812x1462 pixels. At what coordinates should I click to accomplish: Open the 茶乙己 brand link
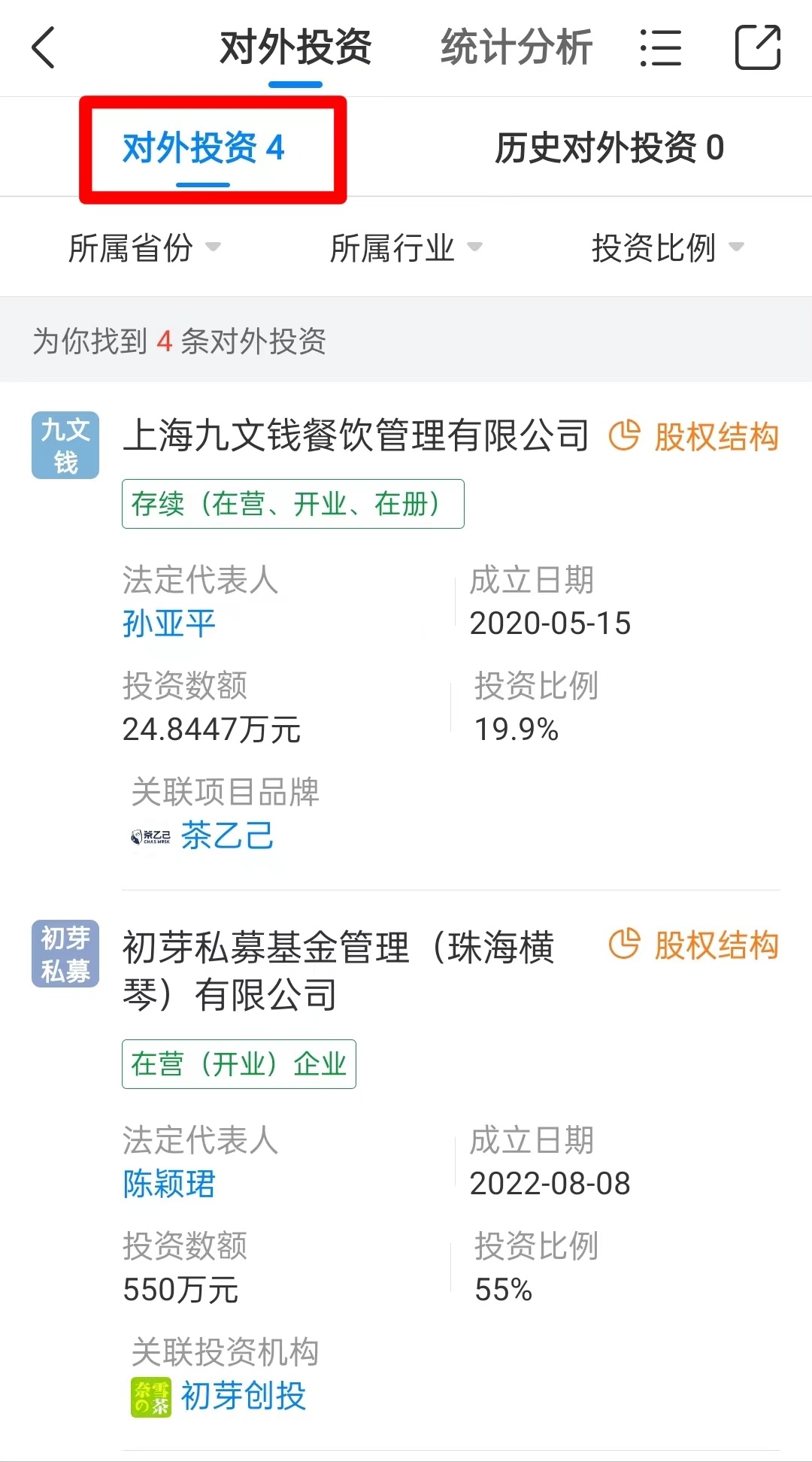click(x=226, y=836)
